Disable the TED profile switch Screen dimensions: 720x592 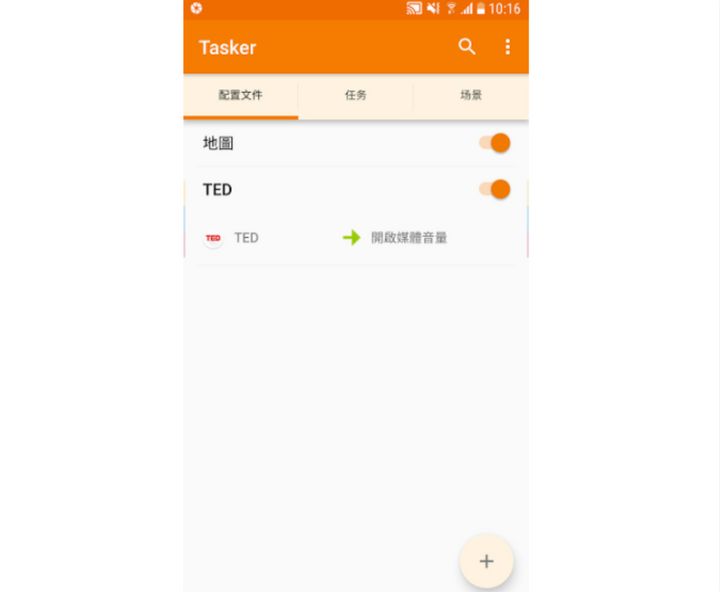click(x=495, y=189)
